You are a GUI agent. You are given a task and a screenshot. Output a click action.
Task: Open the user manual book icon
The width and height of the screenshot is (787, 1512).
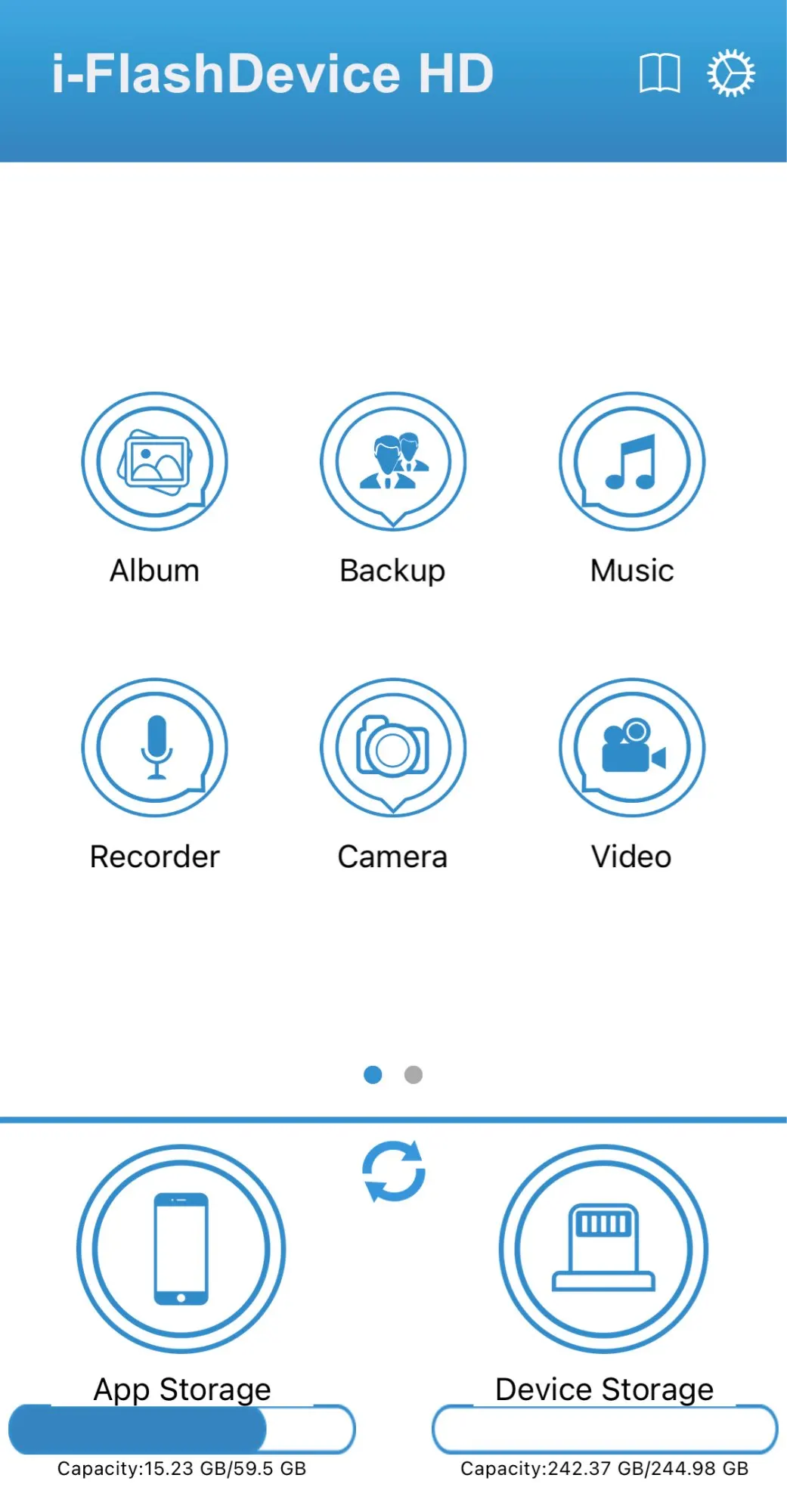tap(659, 73)
